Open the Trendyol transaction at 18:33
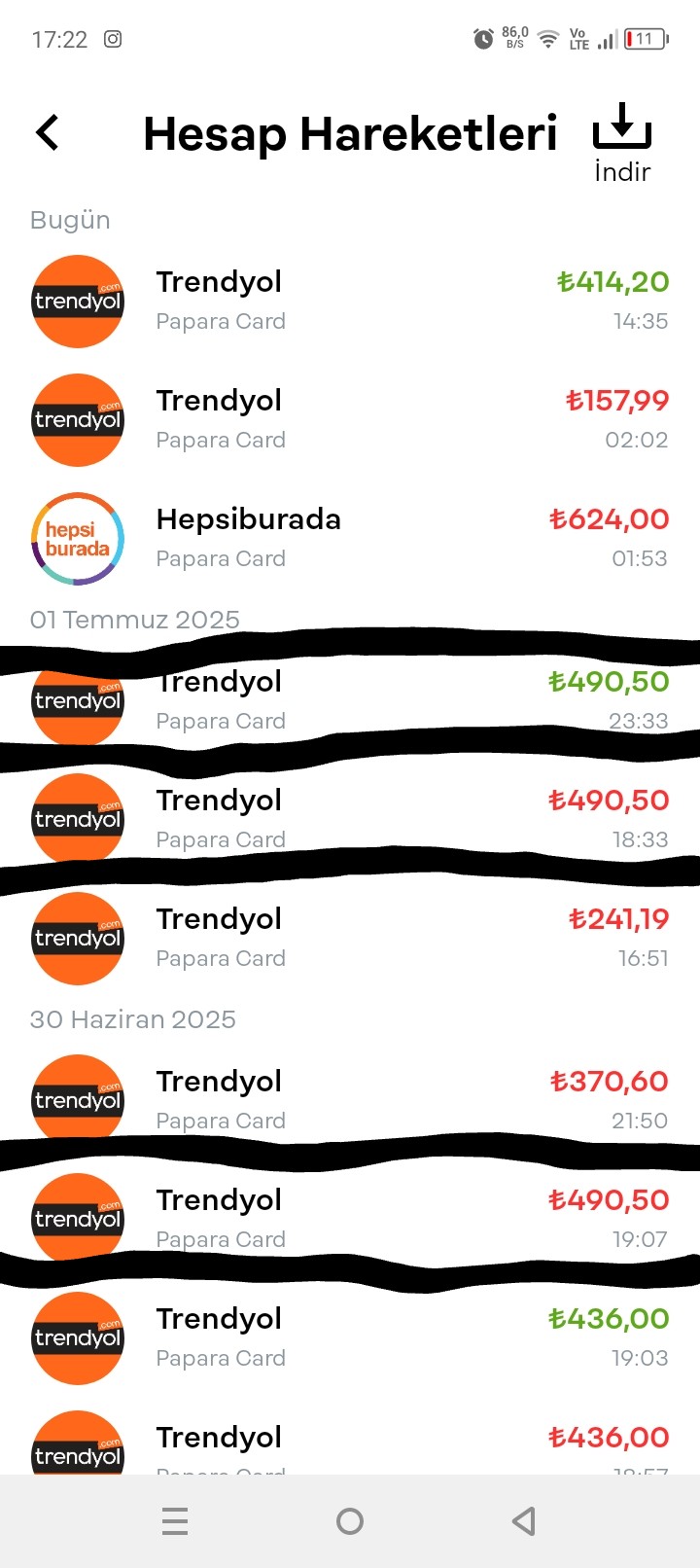The height and width of the screenshot is (1568, 700). click(x=350, y=820)
